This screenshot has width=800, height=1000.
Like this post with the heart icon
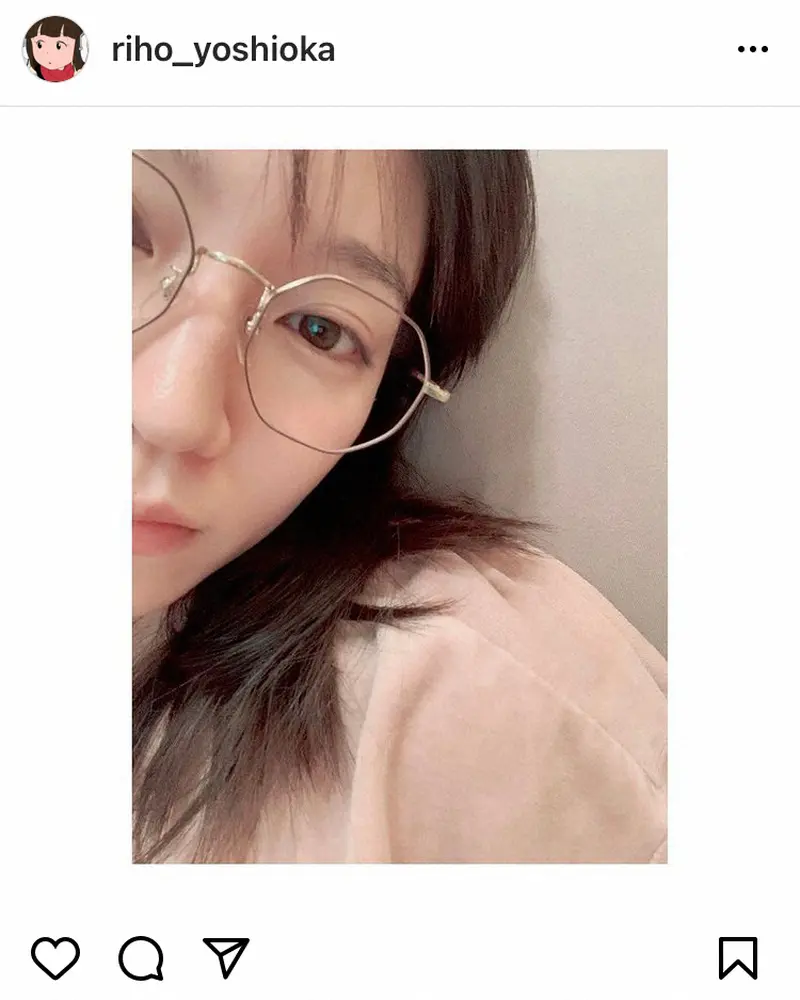[55, 958]
